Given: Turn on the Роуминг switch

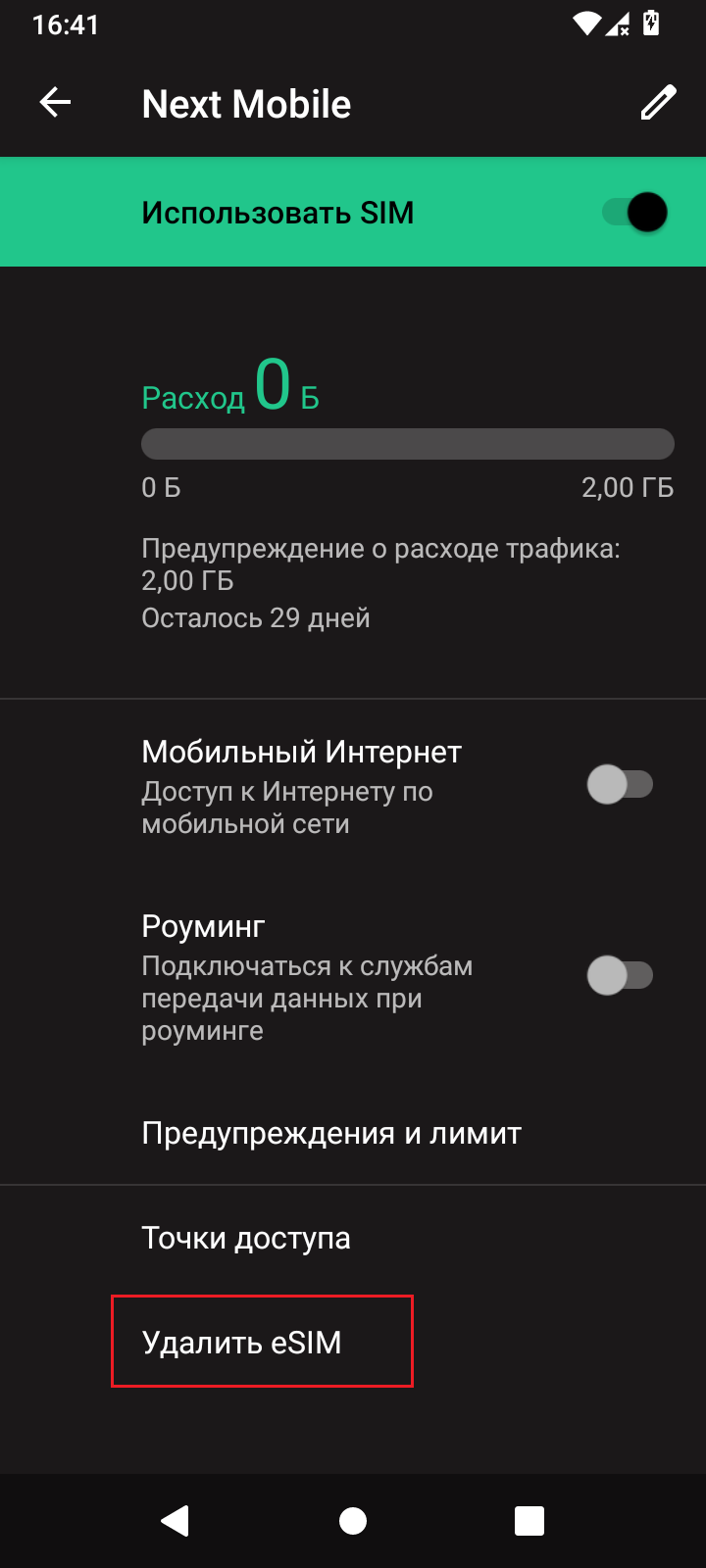Looking at the screenshot, I should pos(620,975).
